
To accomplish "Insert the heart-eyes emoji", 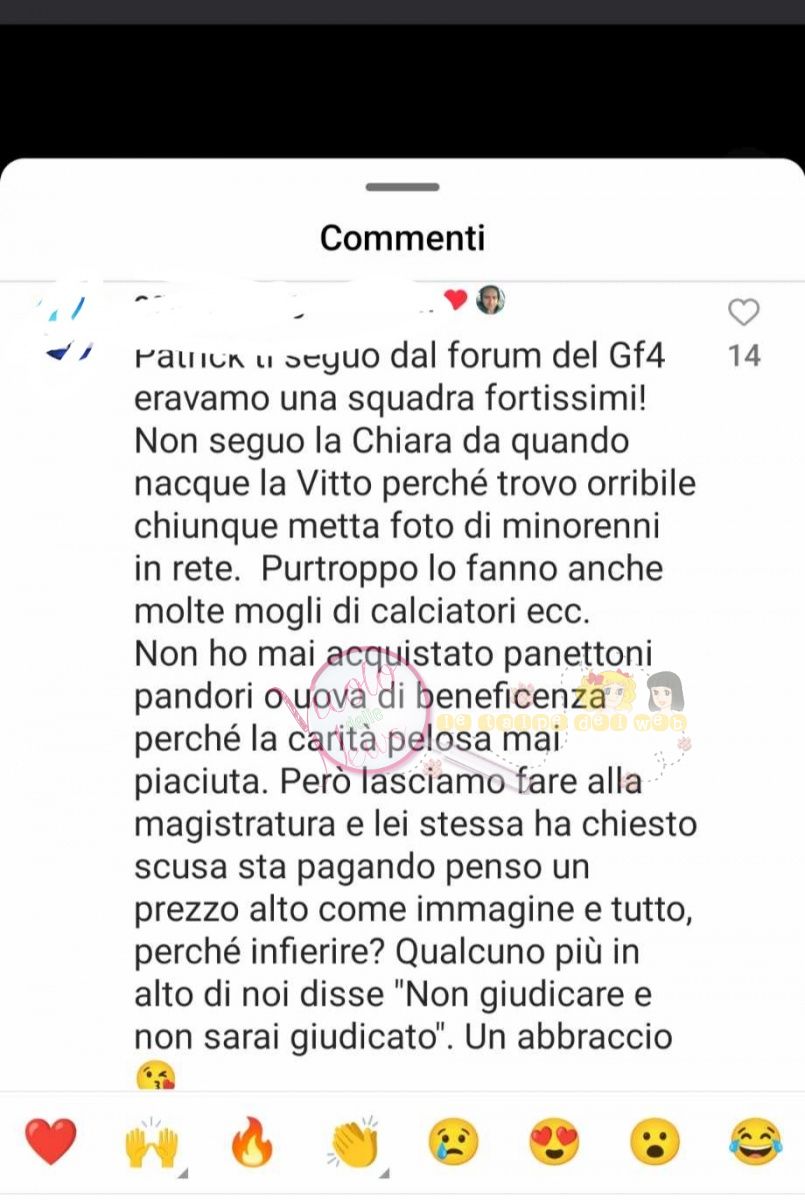I will 555,1143.
